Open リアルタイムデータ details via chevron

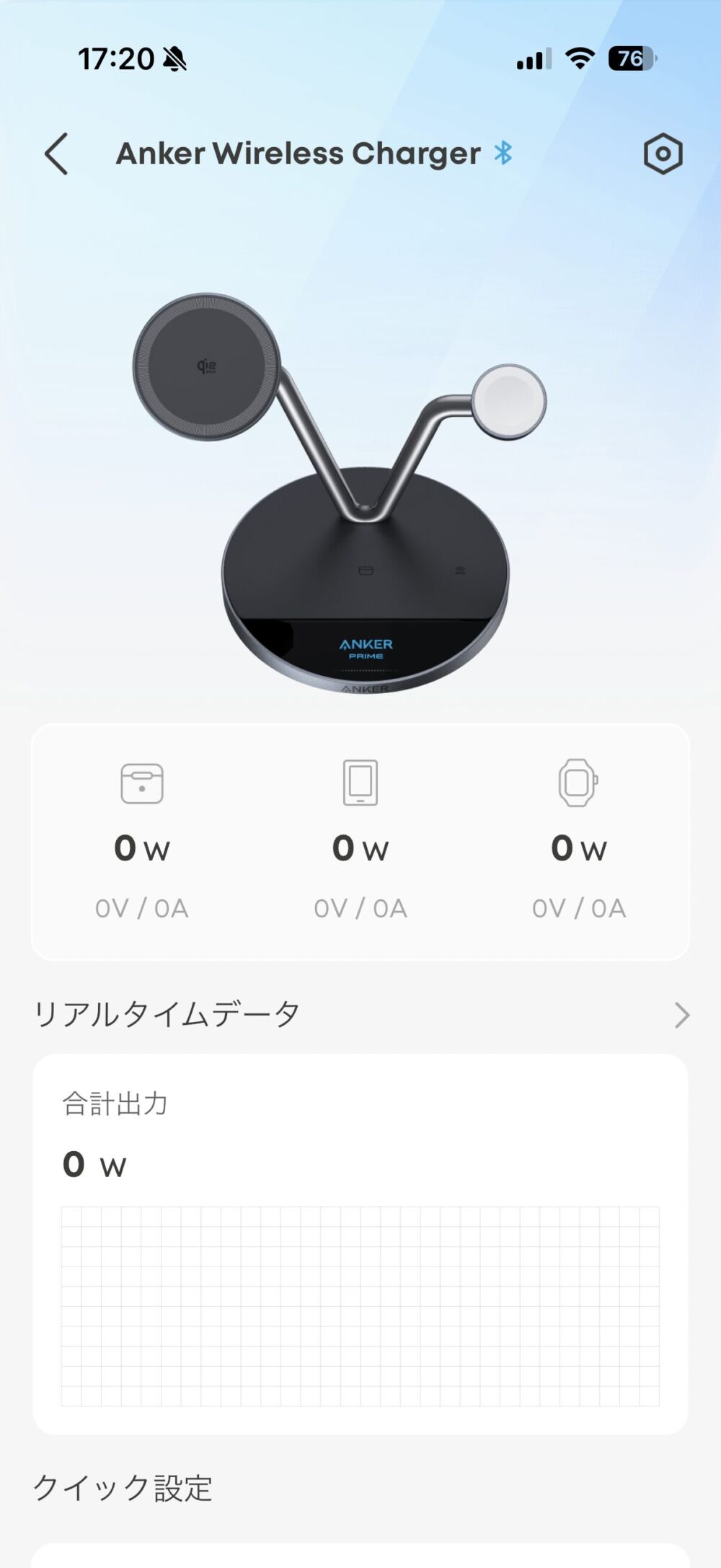[x=681, y=1015]
